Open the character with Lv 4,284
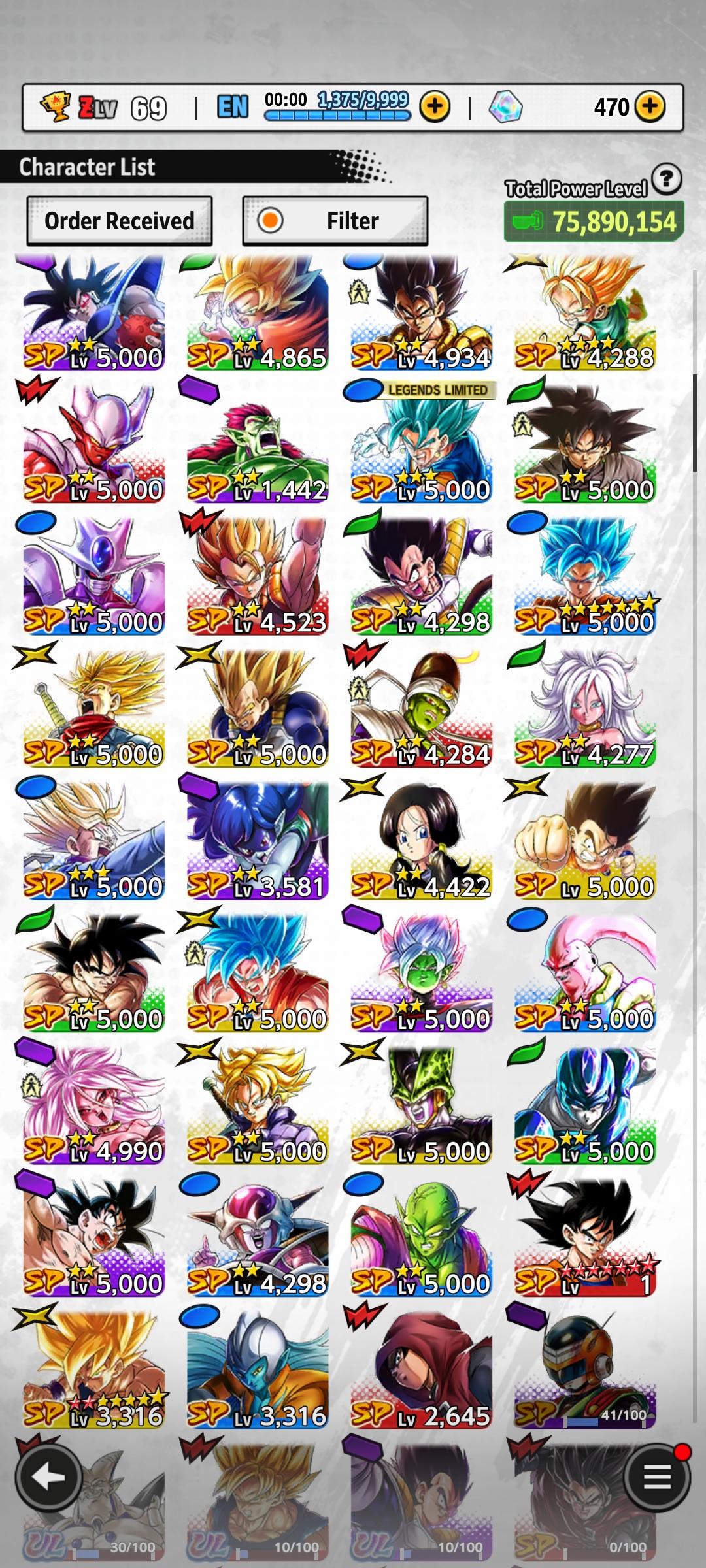The height and width of the screenshot is (1568, 706). (x=421, y=708)
